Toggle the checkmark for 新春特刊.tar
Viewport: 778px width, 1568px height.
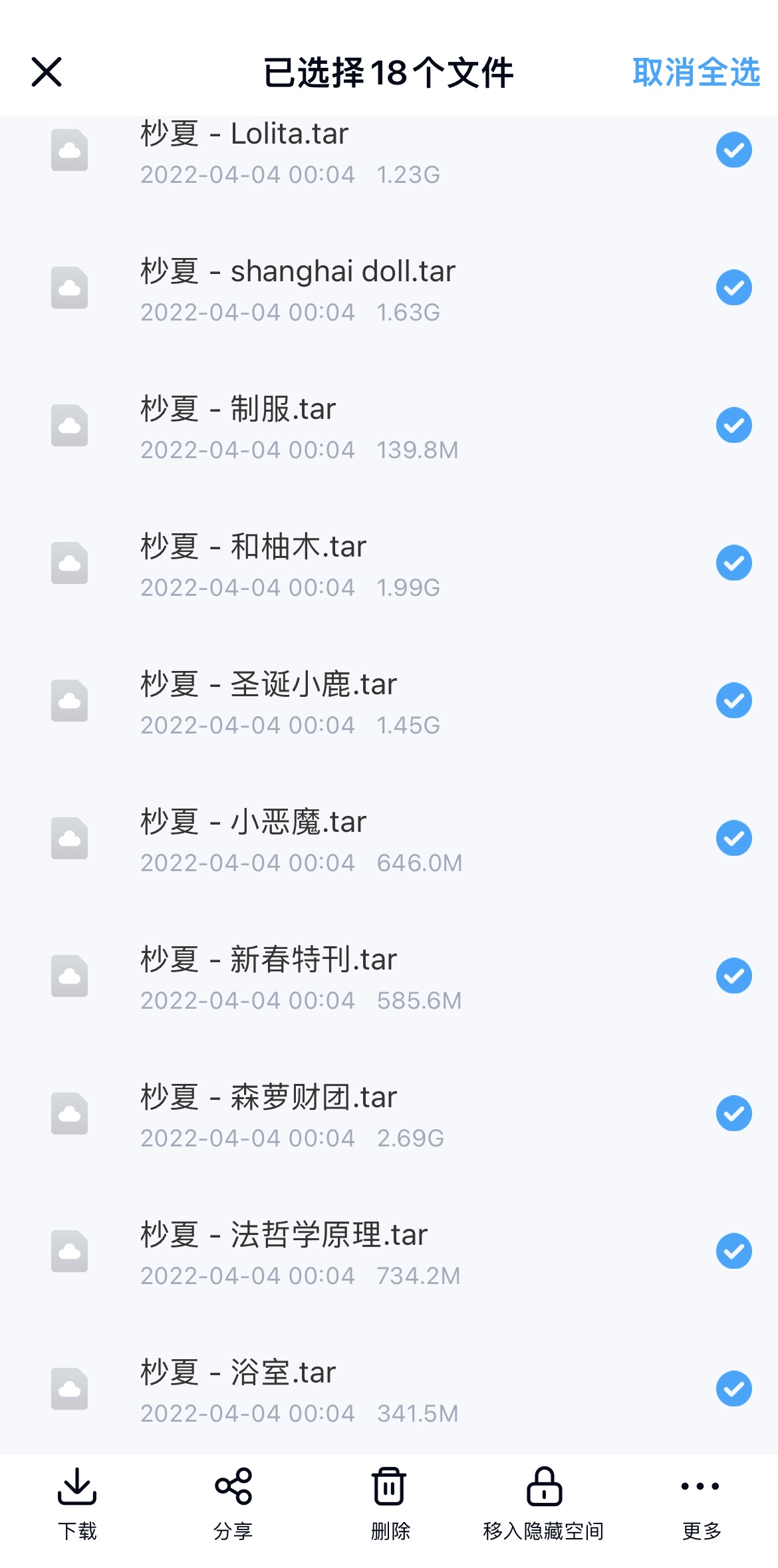click(x=734, y=976)
